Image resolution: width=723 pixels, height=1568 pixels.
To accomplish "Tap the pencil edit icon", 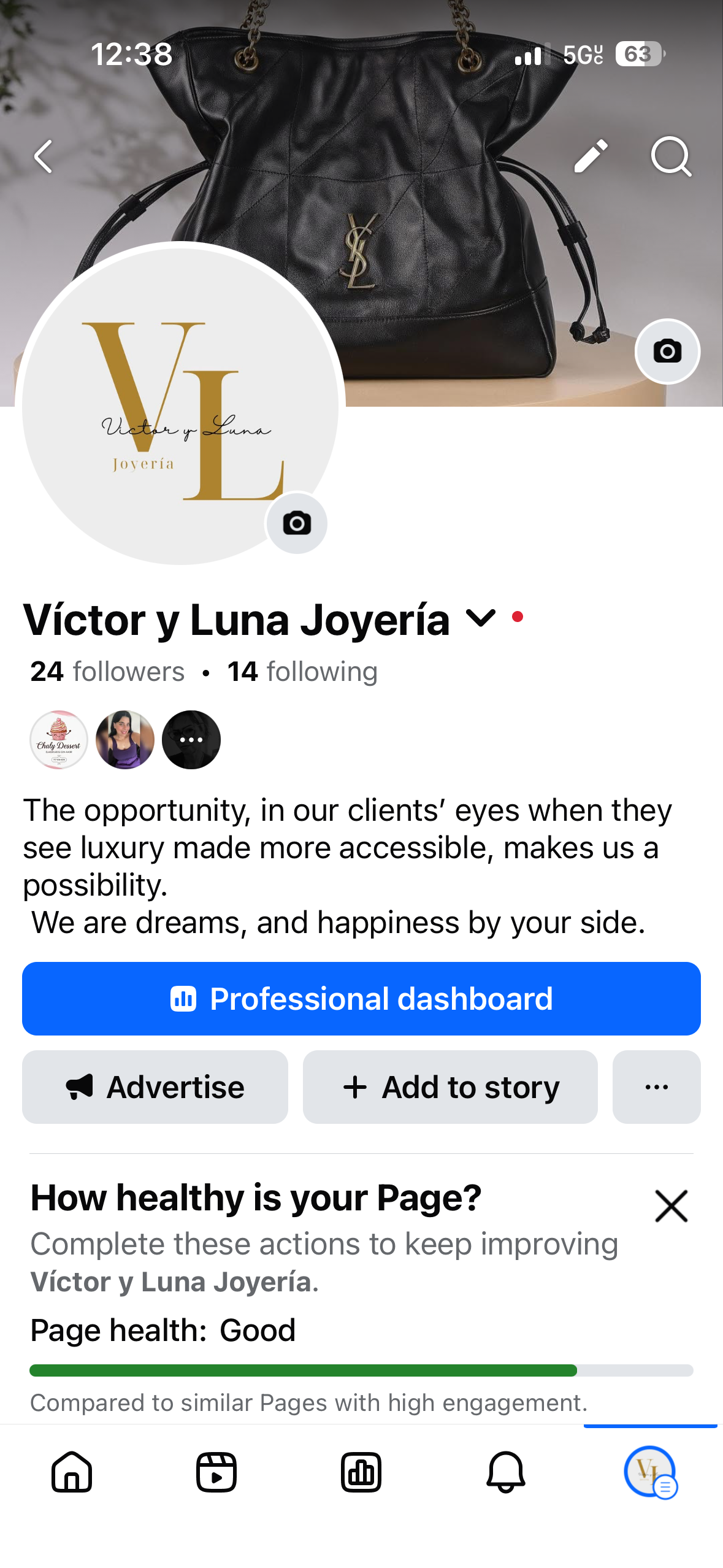I will (591, 156).
